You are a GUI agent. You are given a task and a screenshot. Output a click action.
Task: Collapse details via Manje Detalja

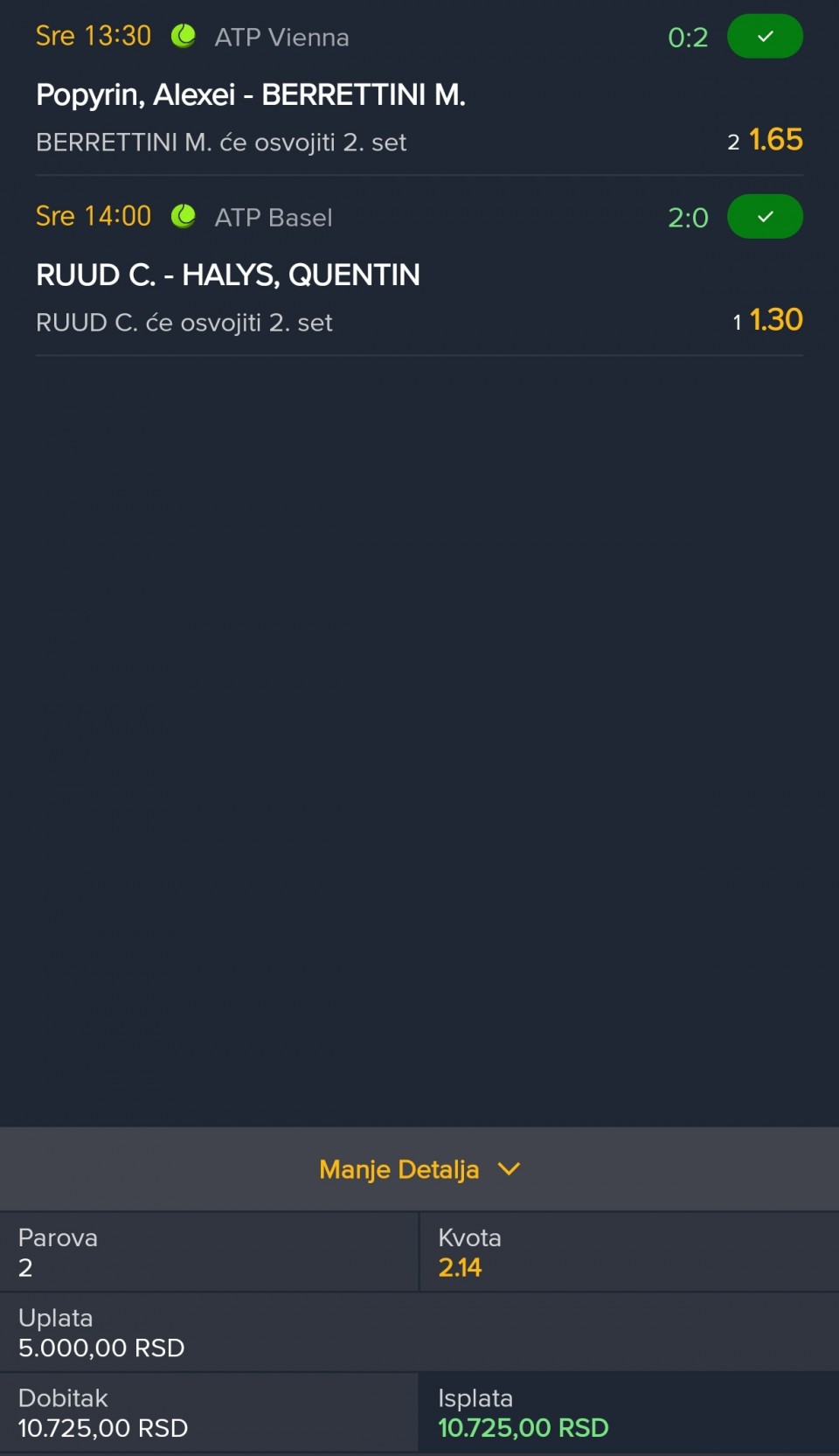tap(419, 1169)
